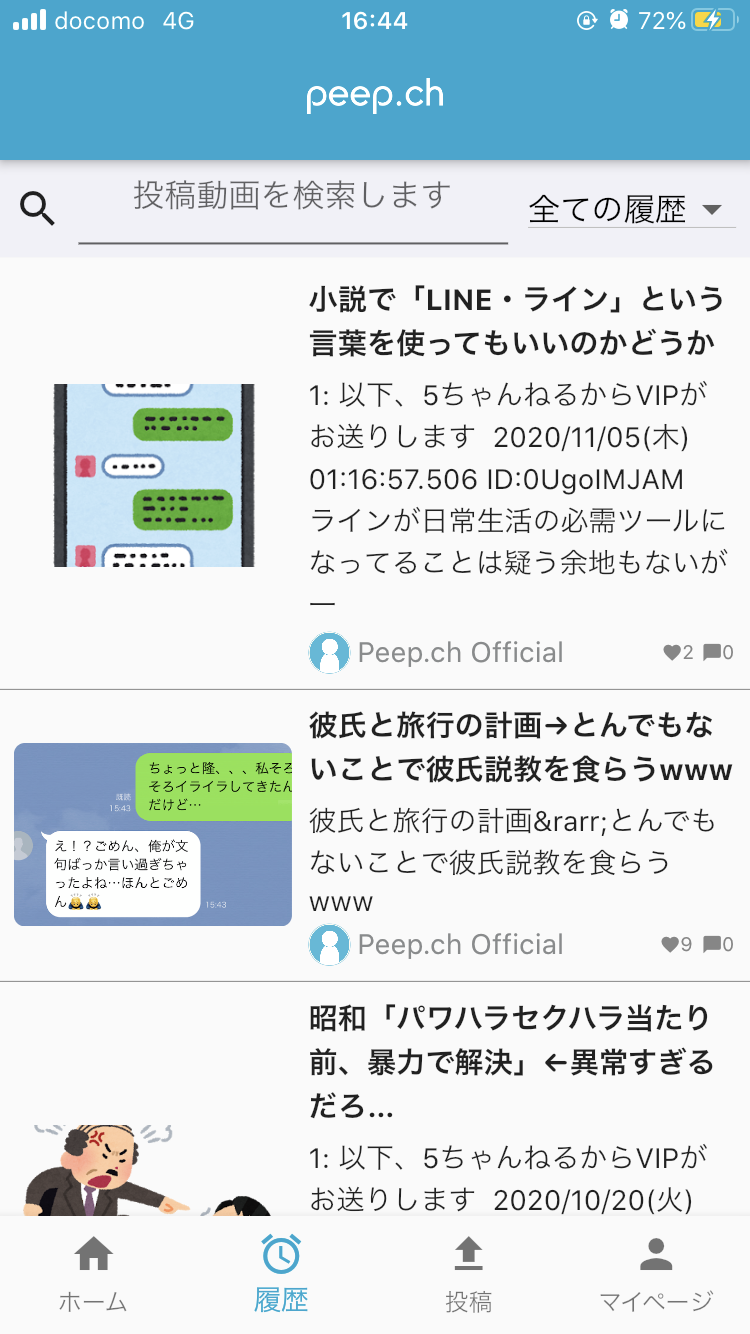Image resolution: width=750 pixels, height=1334 pixels.
Task: Open the post 昭和「パワハラセクハラ当たり前
Action: (x=510, y=1062)
